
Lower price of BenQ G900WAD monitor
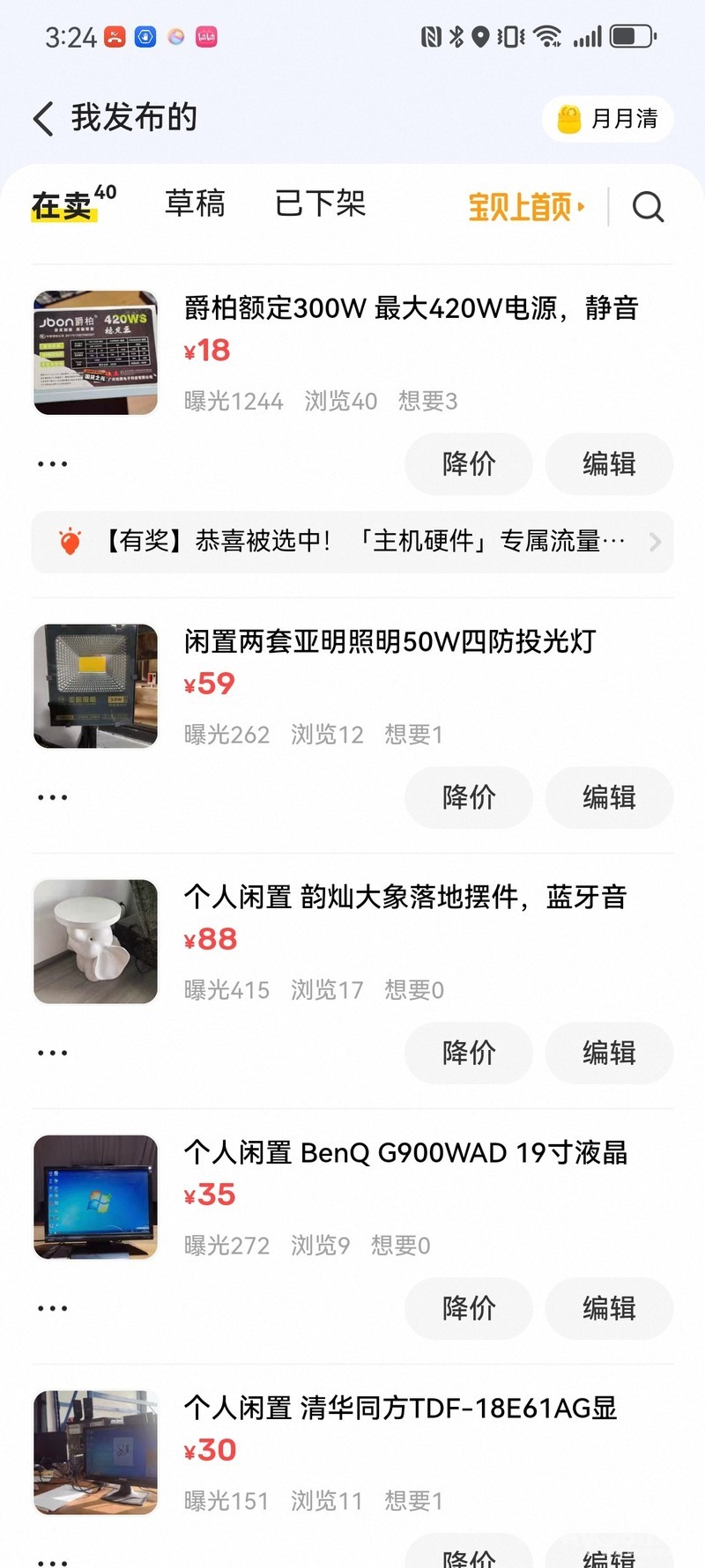click(469, 1308)
